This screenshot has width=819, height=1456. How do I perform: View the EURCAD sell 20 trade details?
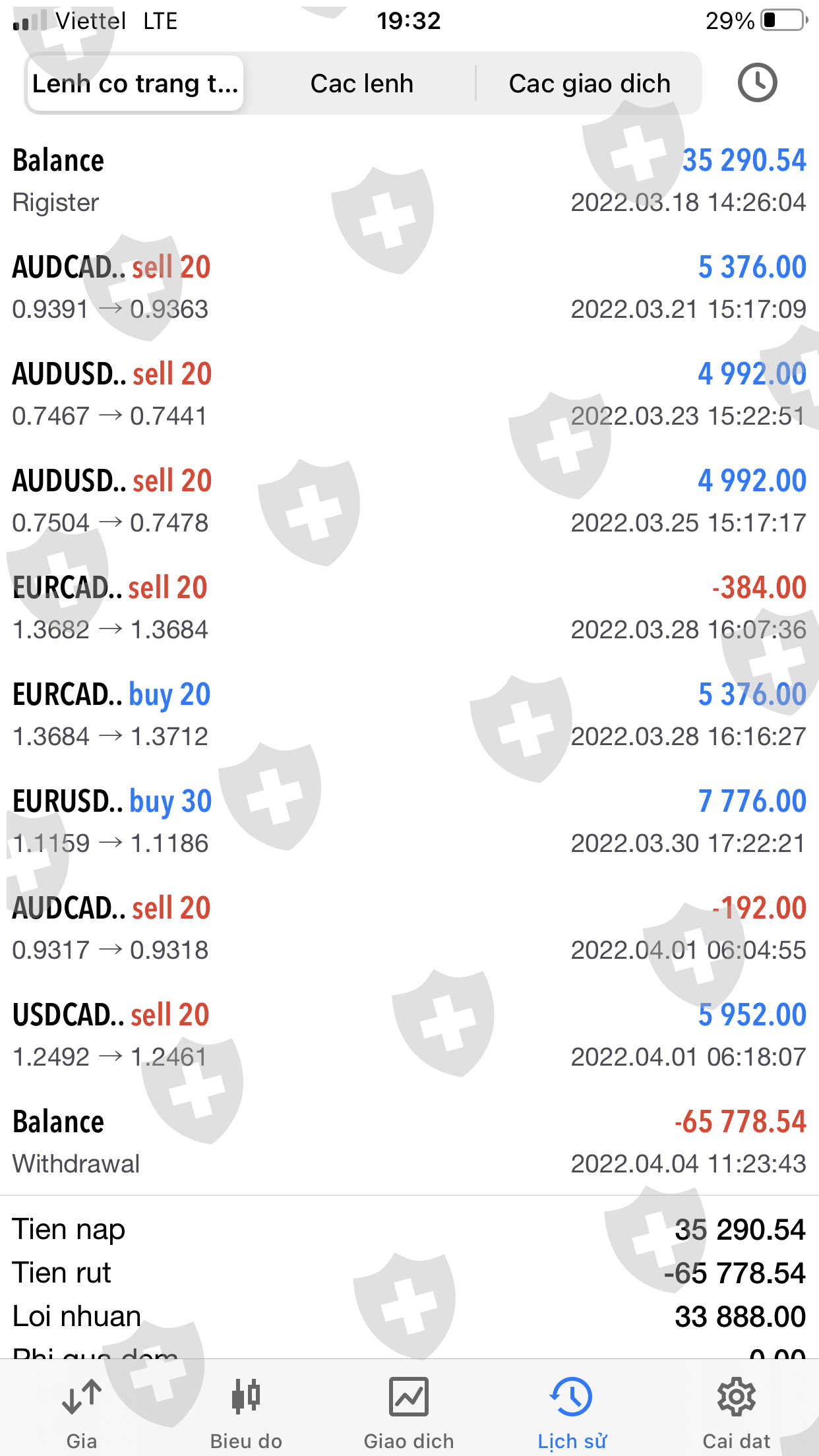pos(409,607)
